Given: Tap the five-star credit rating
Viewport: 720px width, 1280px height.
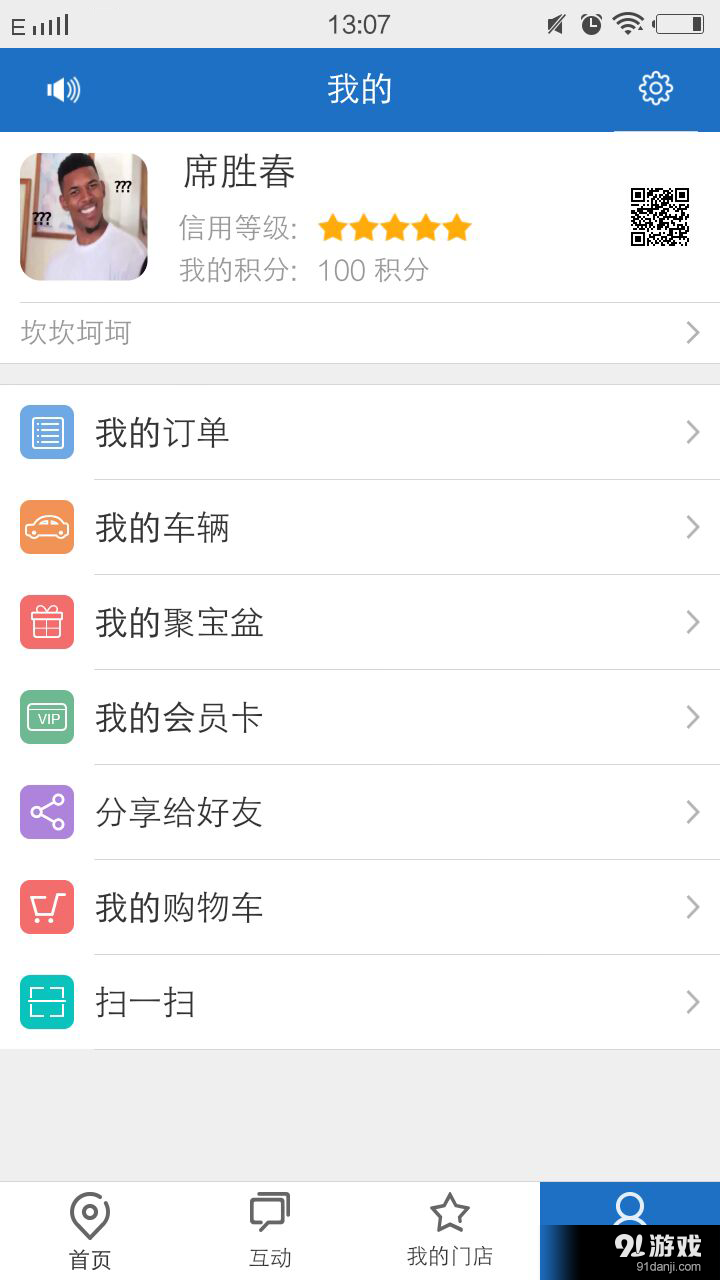Looking at the screenshot, I should [x=394, y=227].
